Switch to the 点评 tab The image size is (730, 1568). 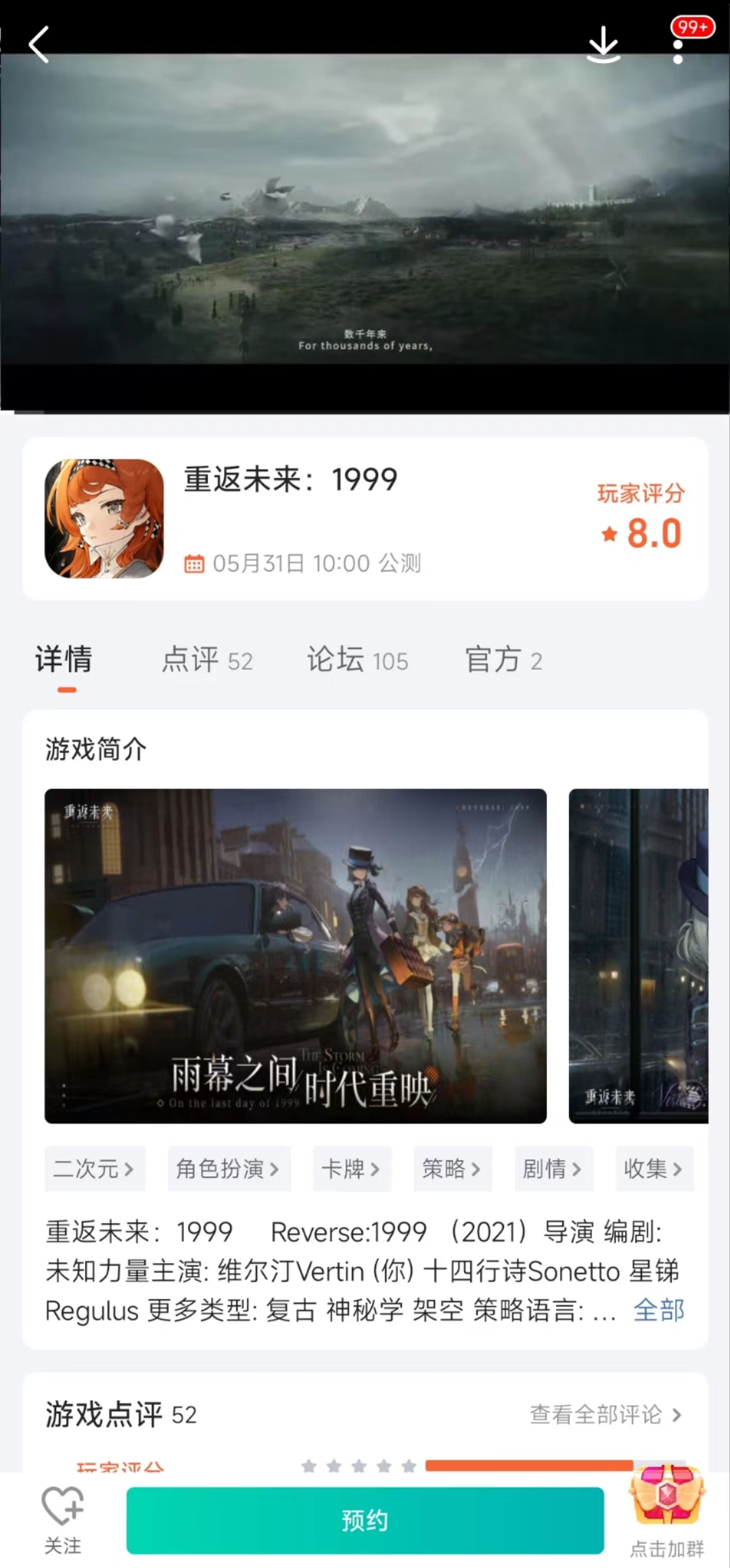207,660
